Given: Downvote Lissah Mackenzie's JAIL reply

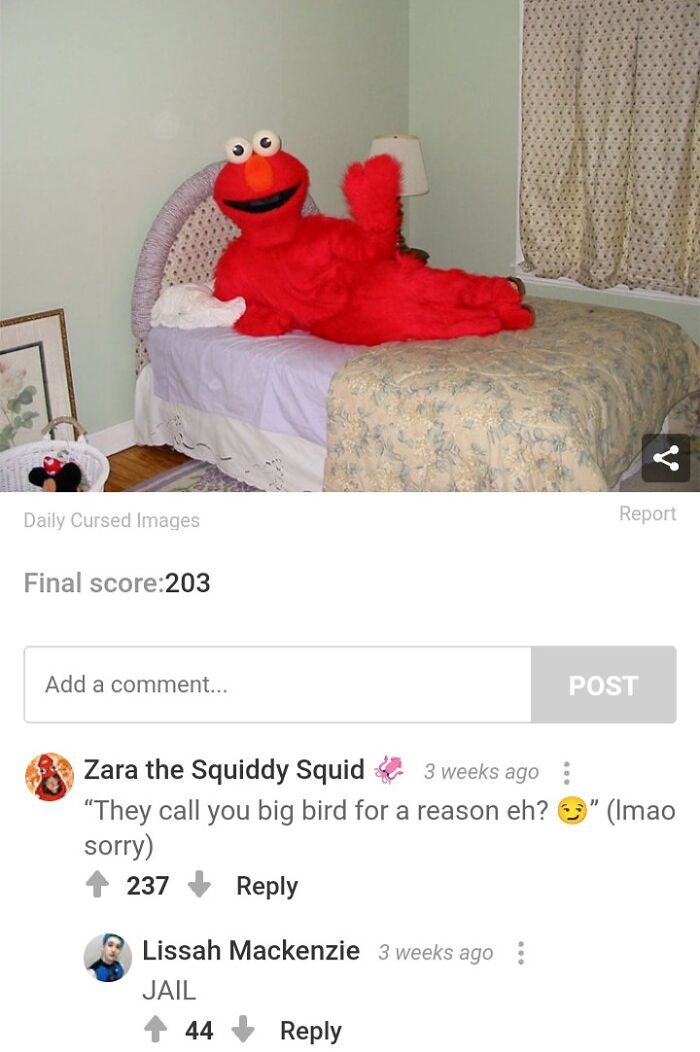Looking at the screenshot, I should pos(243,1030).
